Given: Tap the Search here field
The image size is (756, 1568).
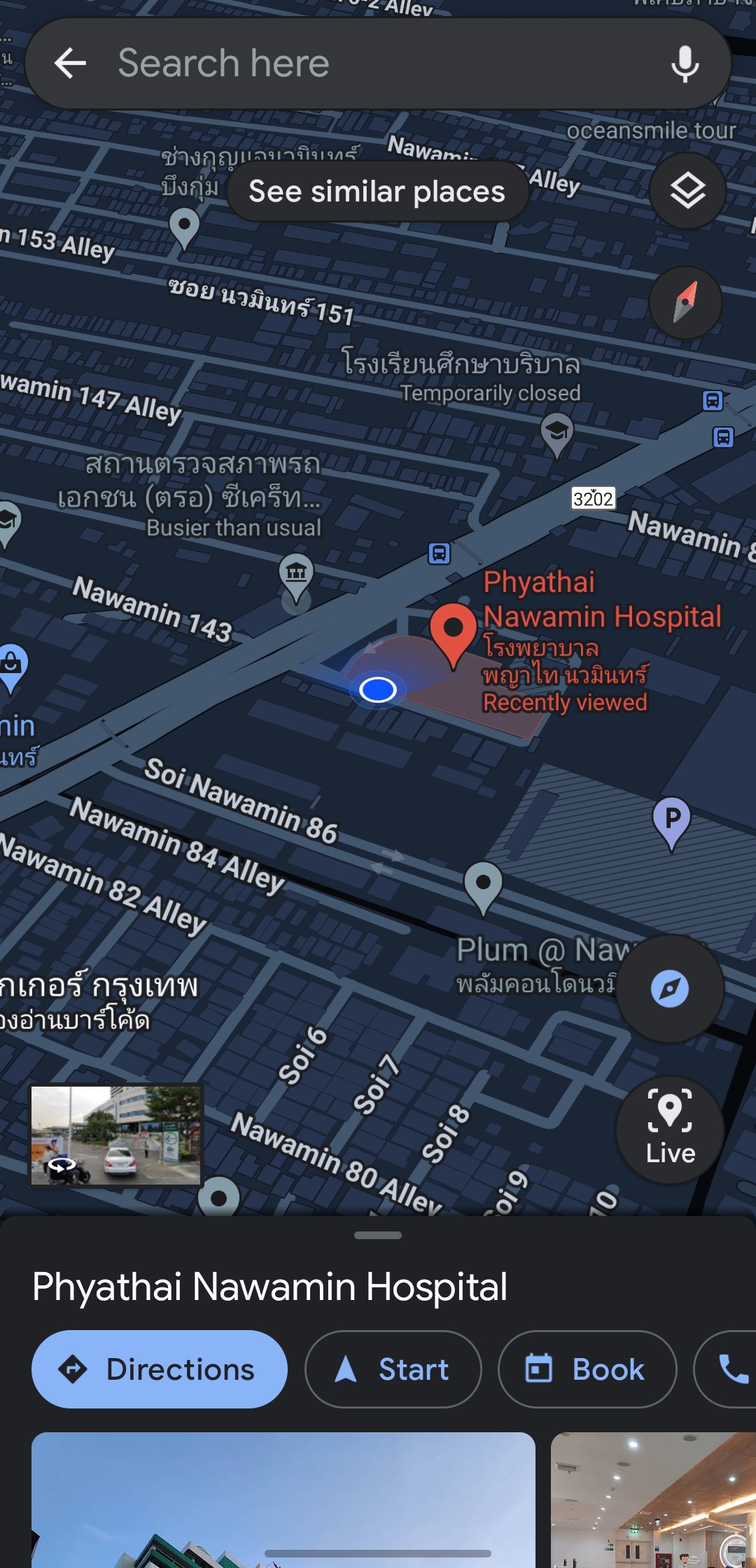Looking at the screenshot, I should (x=364, y=64).
